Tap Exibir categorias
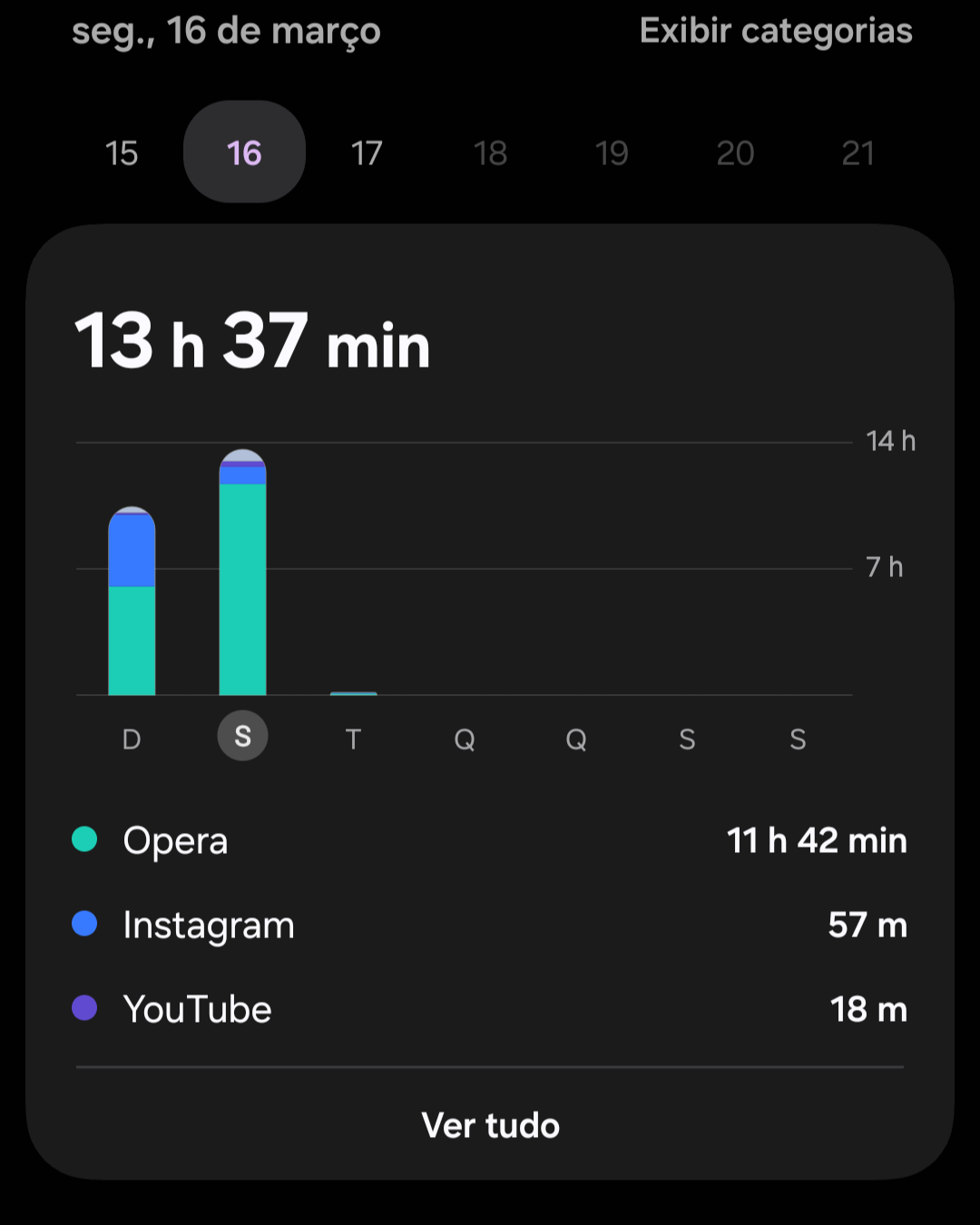980x1225 pixels. point(775,31)
